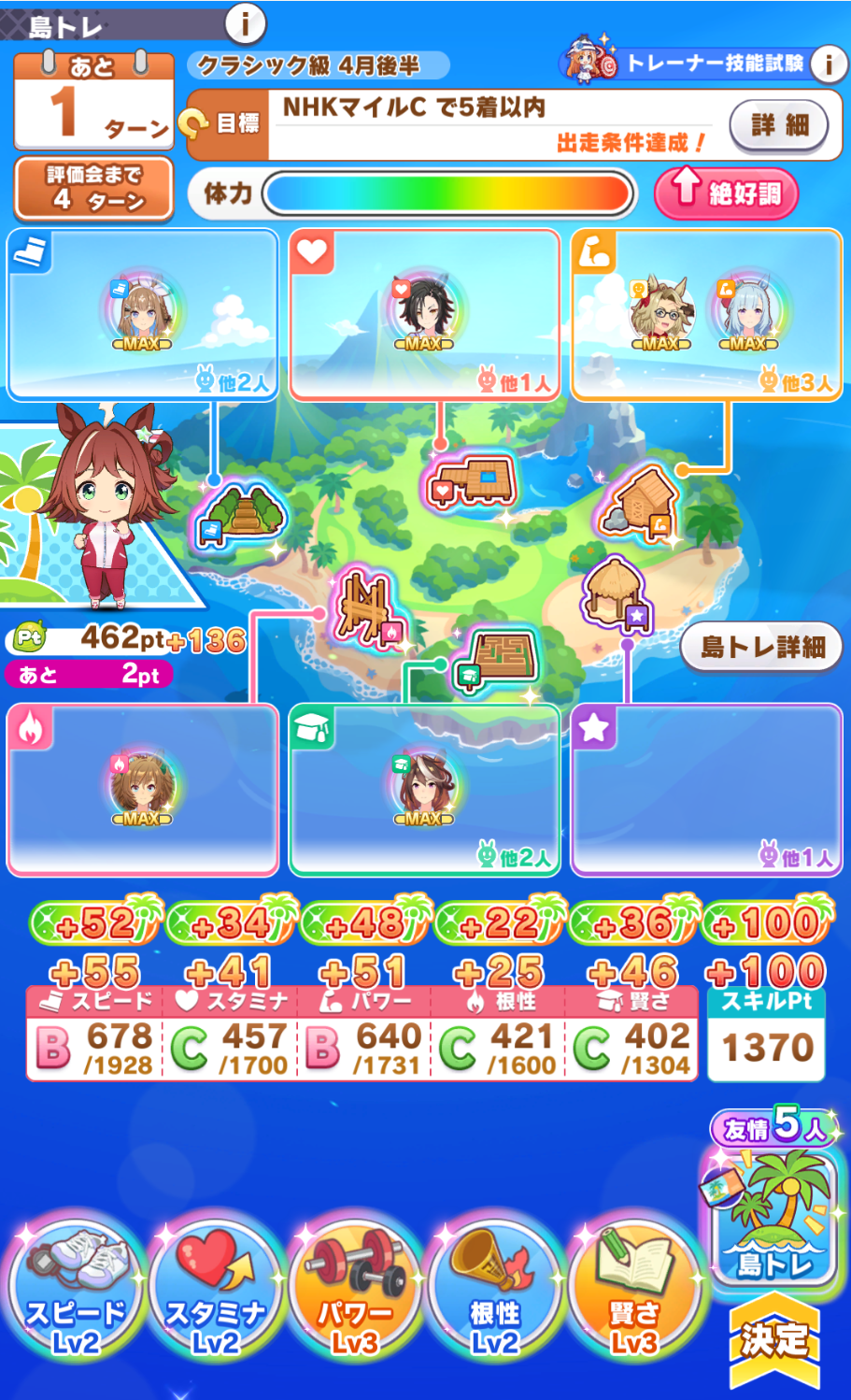The height and width of the screenshot is (1400, 851).
Task: Open the stamina facility panel with heart icon
Action: [x=425, y=315]
